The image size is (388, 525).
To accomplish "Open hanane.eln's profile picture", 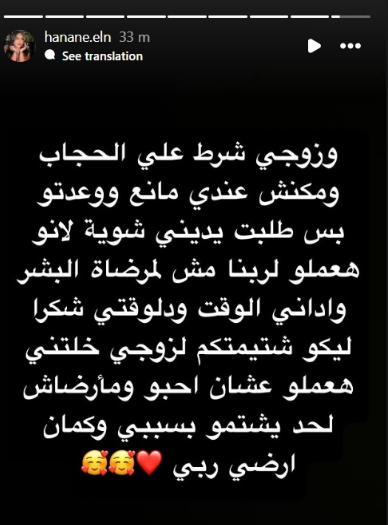I will coord(19,46).
